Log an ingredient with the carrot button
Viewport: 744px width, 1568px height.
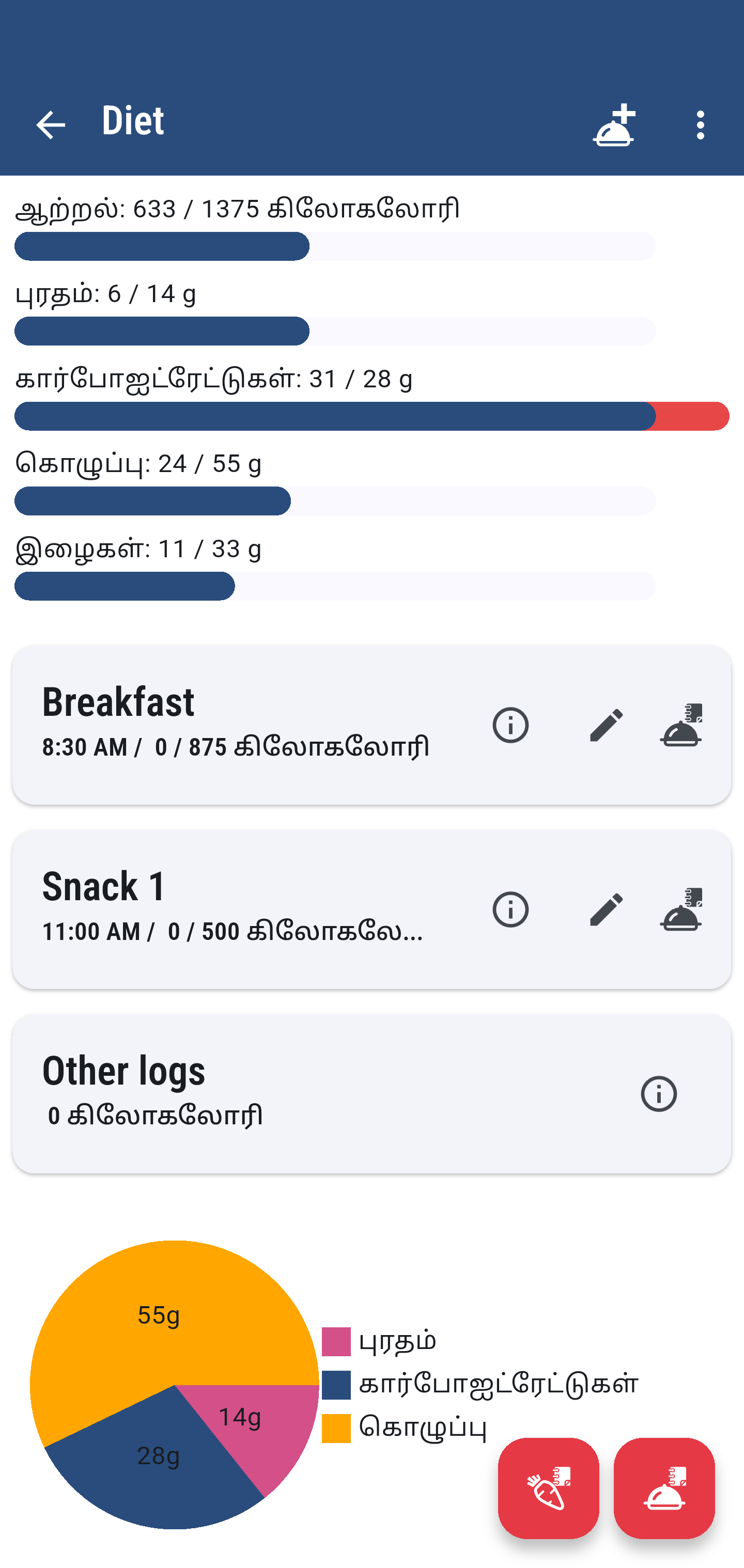pos(548,1488)
